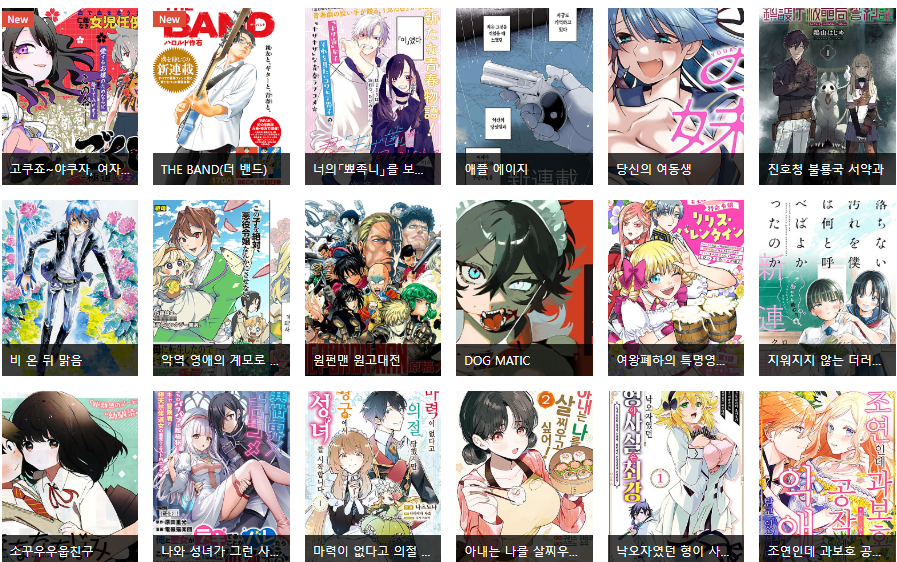This screenshot has width=897, height=562.
Task: Select '조연인데 과보호 공...' manga
Action: [827, 476]
